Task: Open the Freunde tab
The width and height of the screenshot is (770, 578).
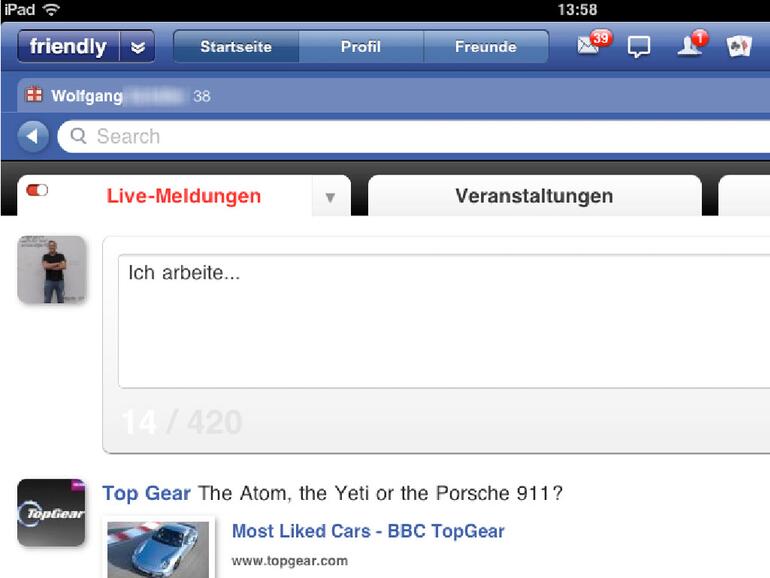Action: [x=485, y=47]
